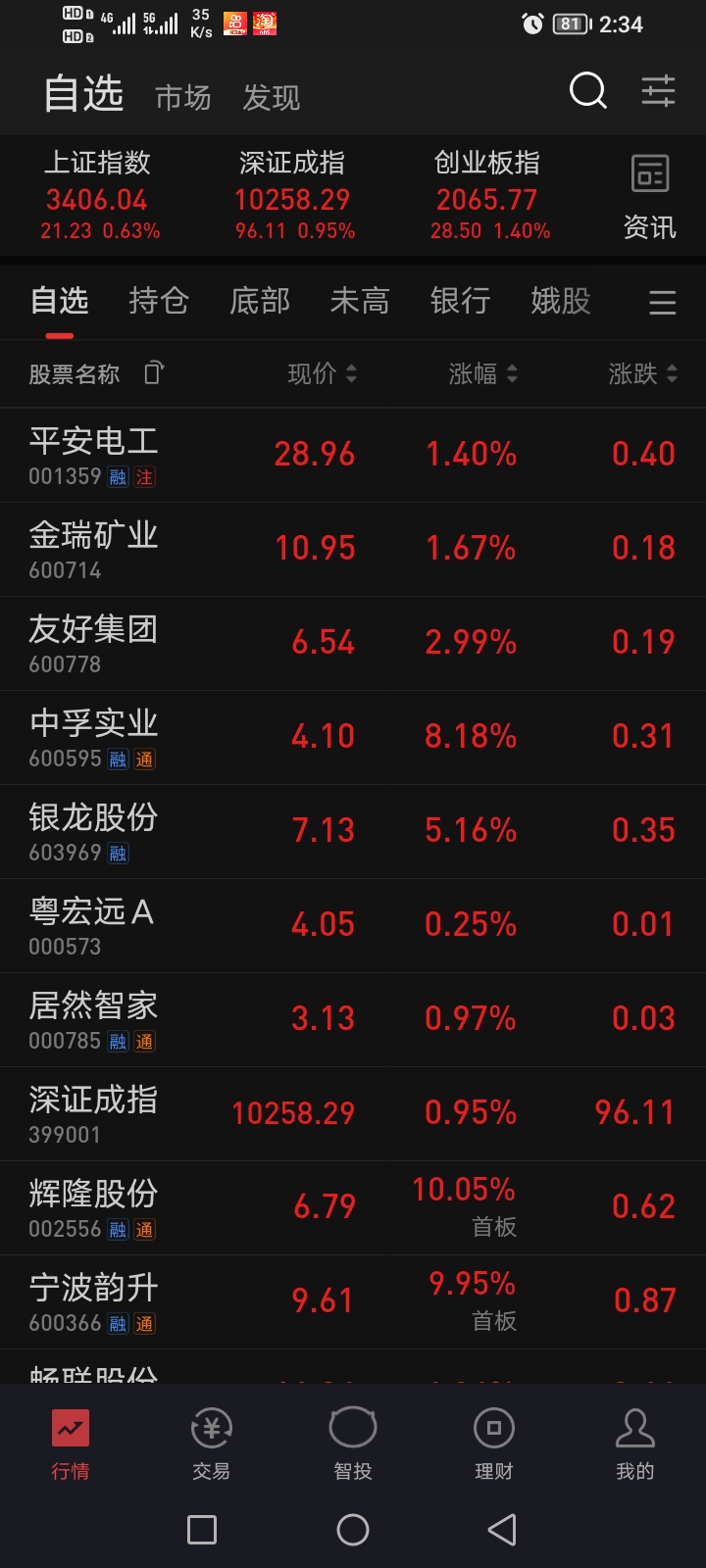The width and height of the screenshot is (706, 1568).
Task: Sort the list by 涨跌
Action: [642, 373]
